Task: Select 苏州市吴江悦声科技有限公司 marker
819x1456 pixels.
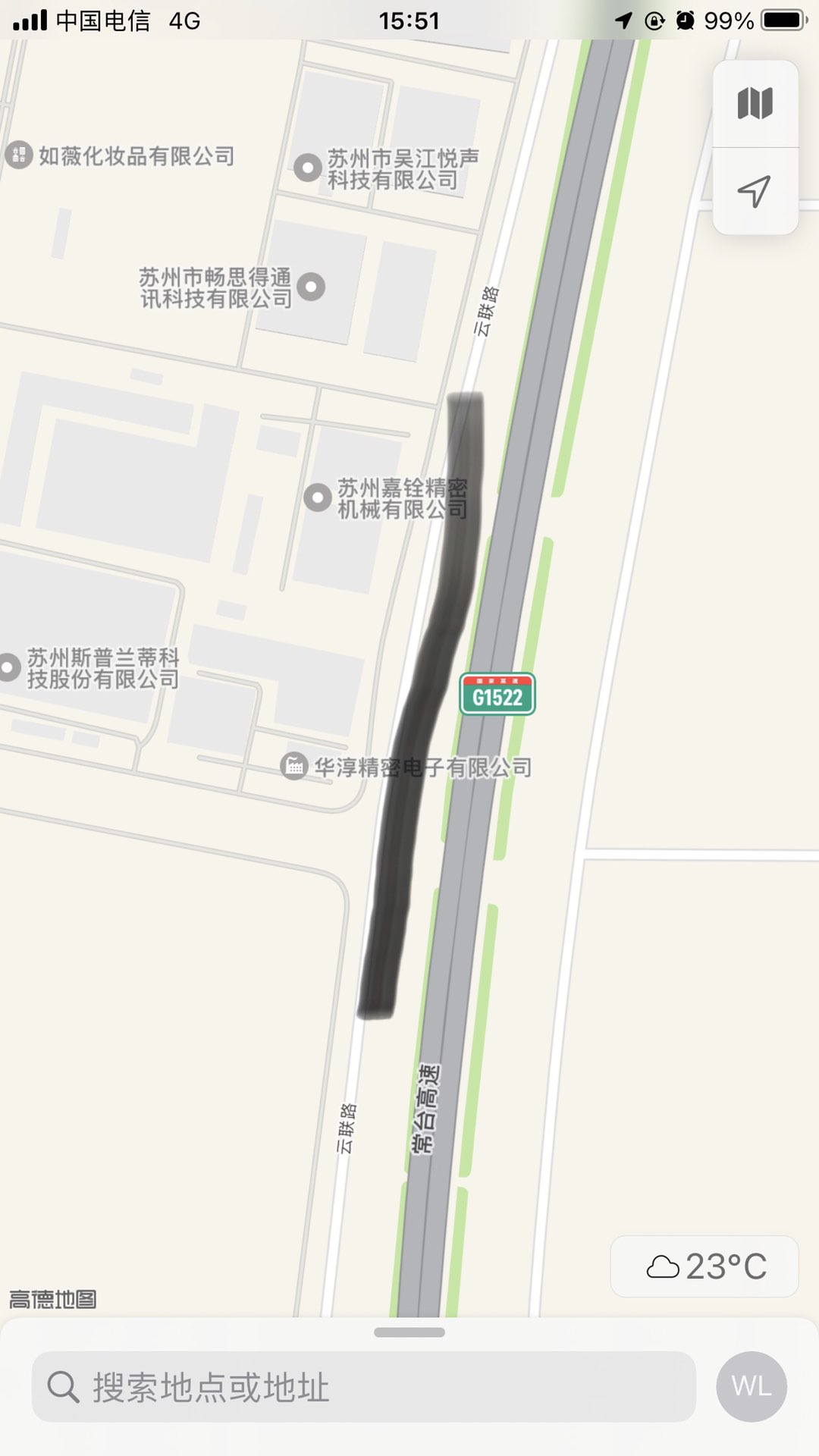Action: click(308, 168)
